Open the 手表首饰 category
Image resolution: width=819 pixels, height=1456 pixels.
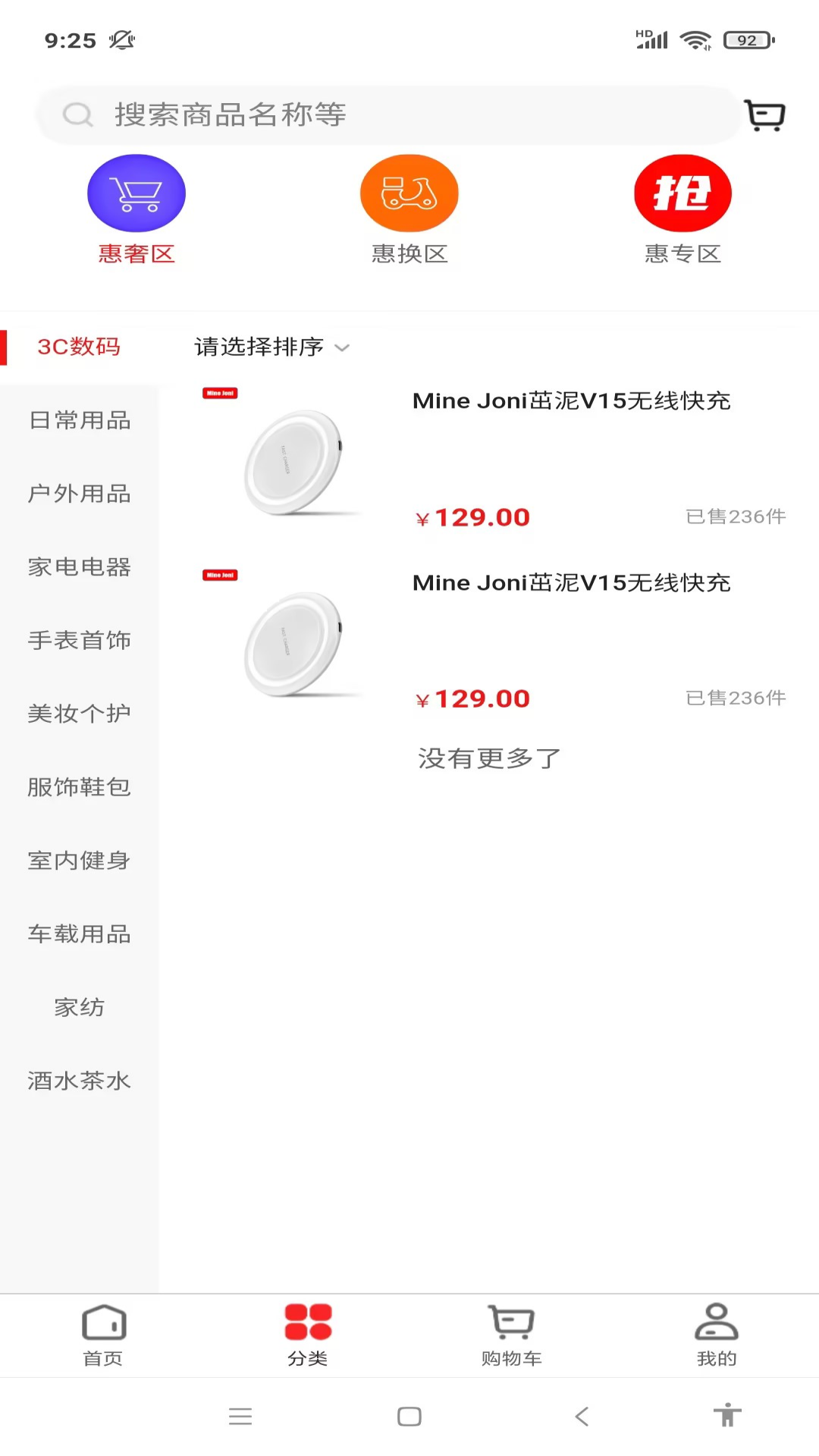pyautogui.click(x=80, y=641)
